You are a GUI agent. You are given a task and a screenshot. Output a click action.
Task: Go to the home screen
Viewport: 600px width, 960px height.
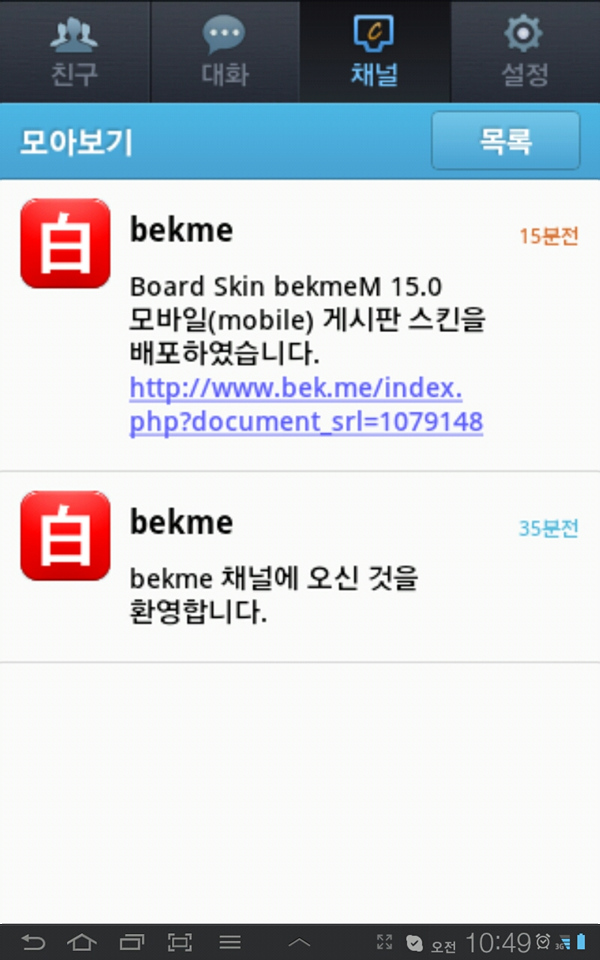click(82, 941)
